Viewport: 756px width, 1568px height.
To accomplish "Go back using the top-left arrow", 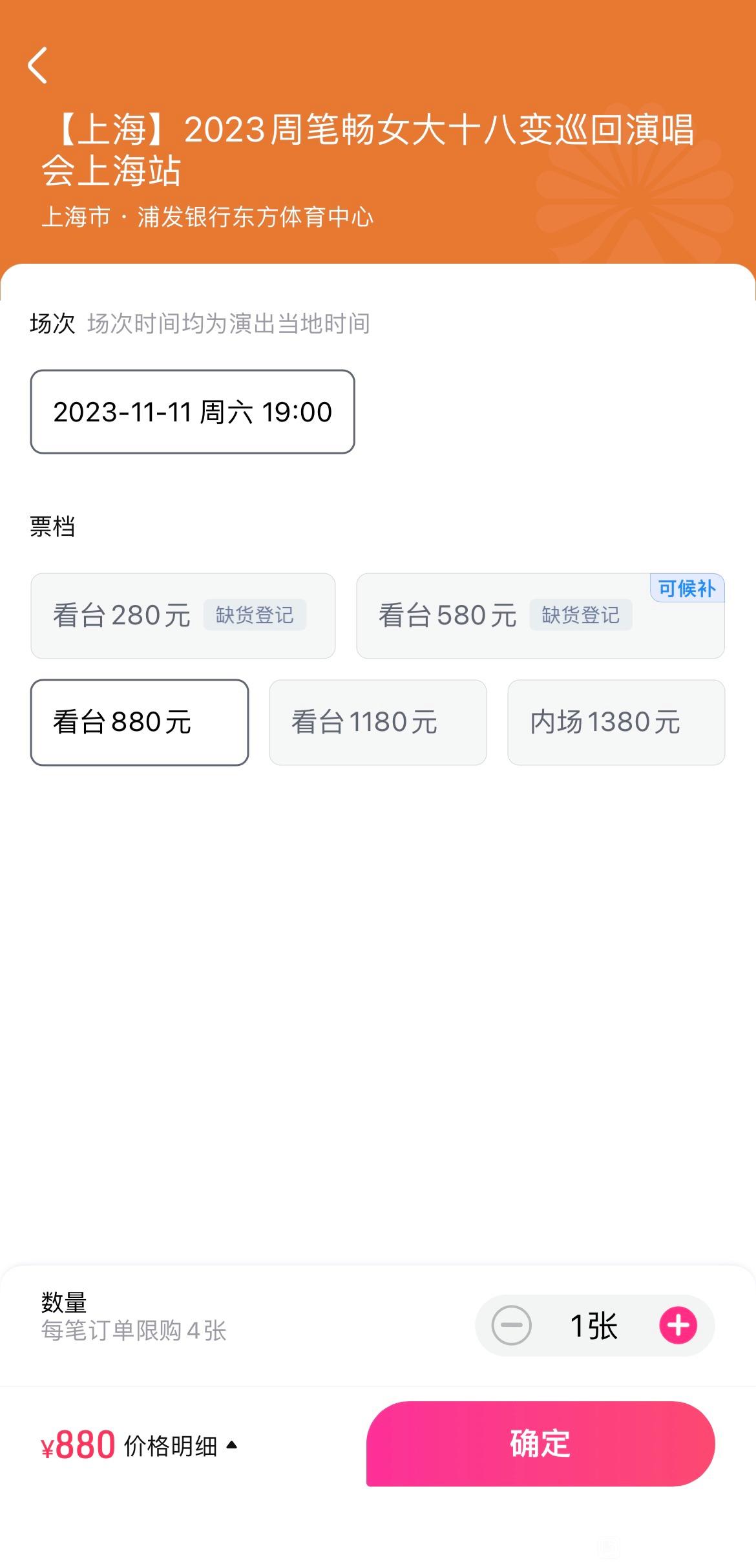I will 37,65.
